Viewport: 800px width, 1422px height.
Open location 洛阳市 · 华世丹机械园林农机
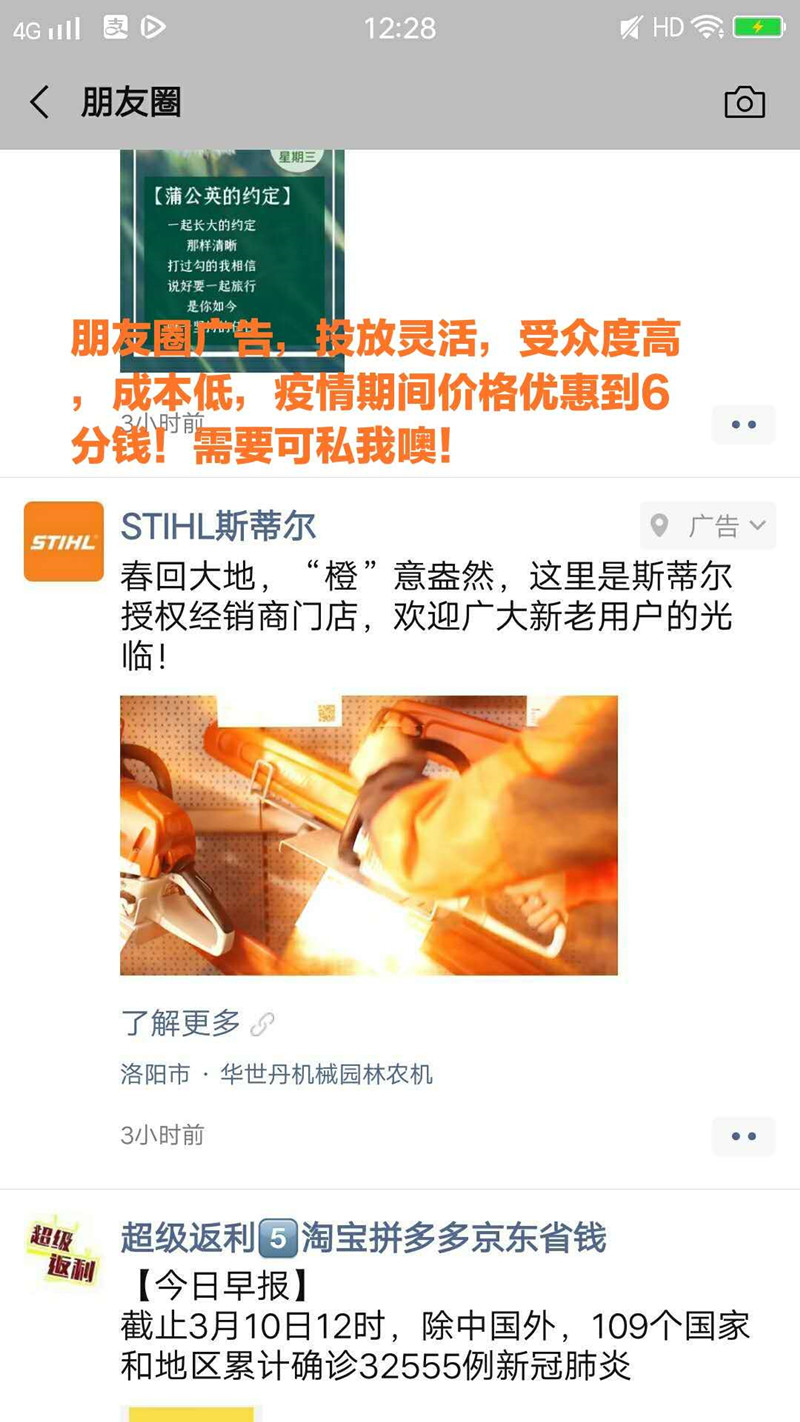(276, 1075)
